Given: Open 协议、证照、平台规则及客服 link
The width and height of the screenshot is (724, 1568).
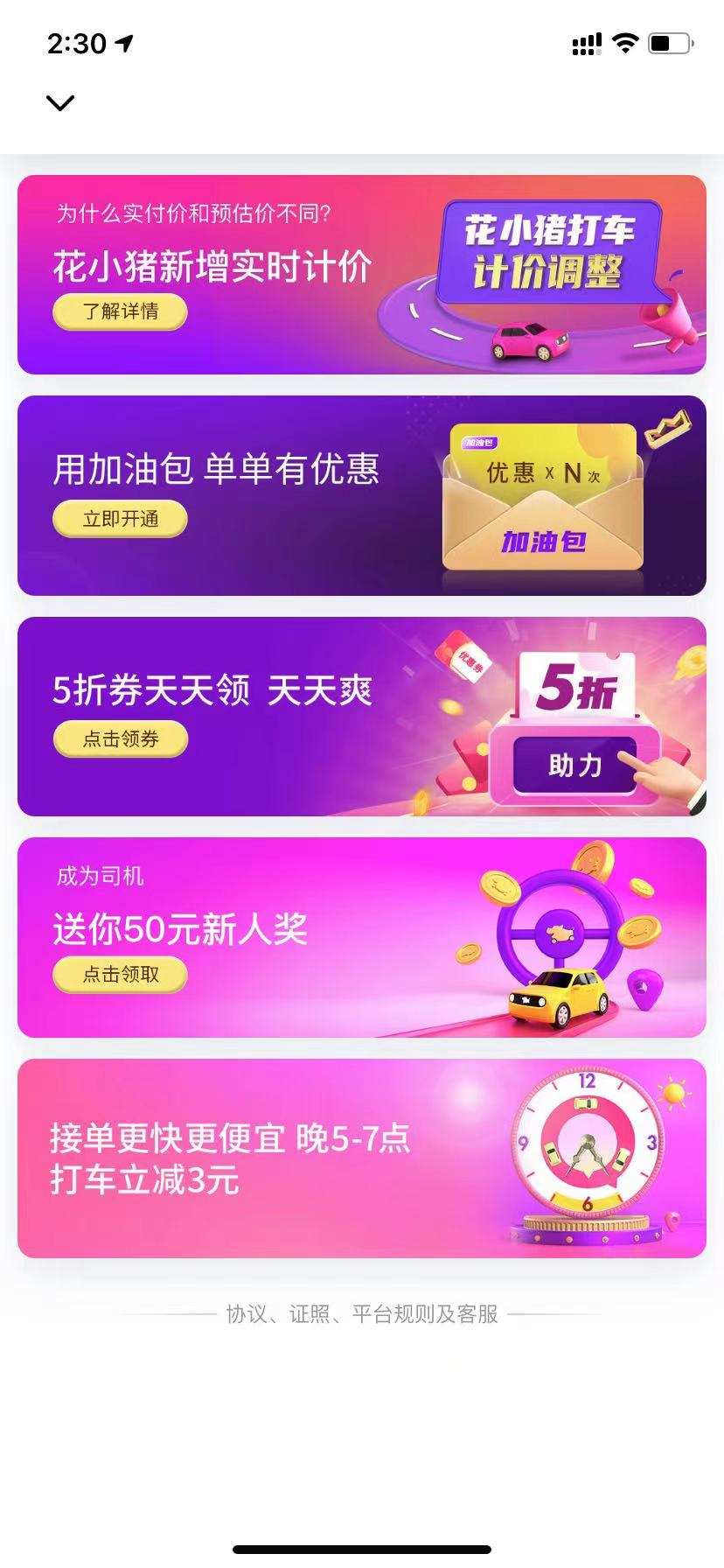Looking at the screenshot, I should (361, 1314).
